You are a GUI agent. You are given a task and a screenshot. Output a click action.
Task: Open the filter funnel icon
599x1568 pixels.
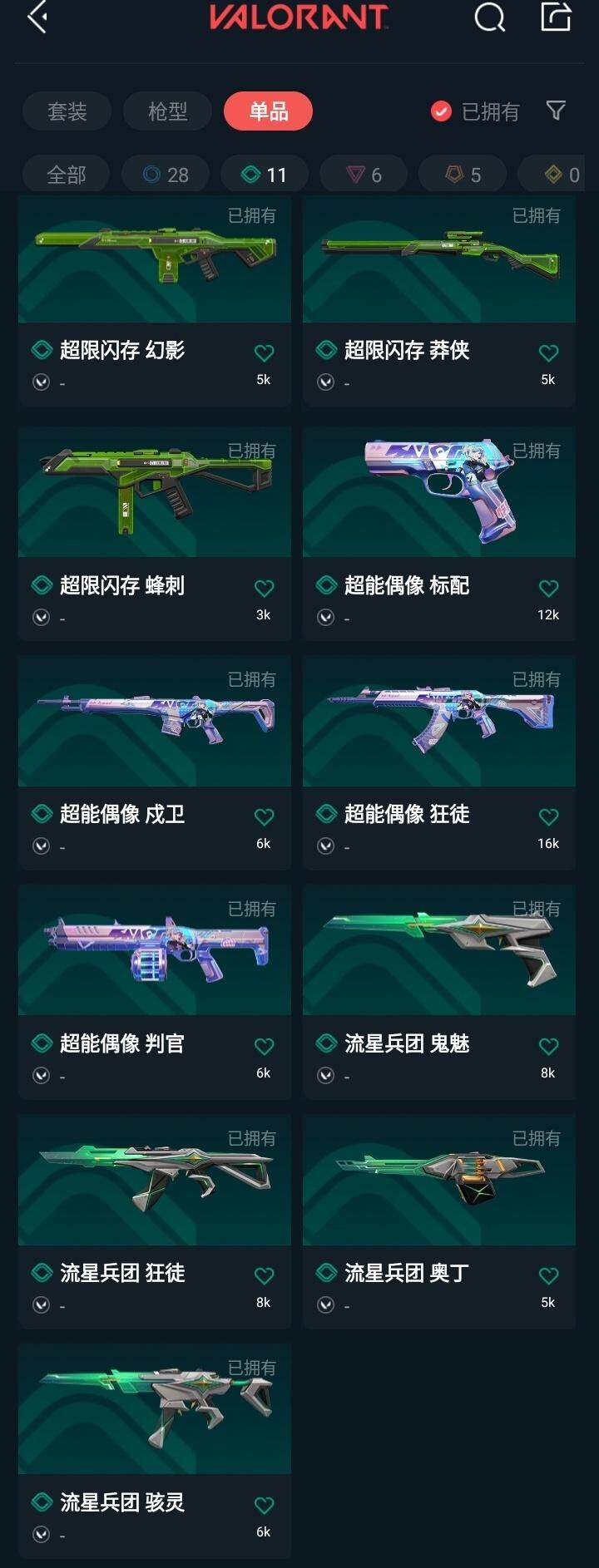pos(556,111)
